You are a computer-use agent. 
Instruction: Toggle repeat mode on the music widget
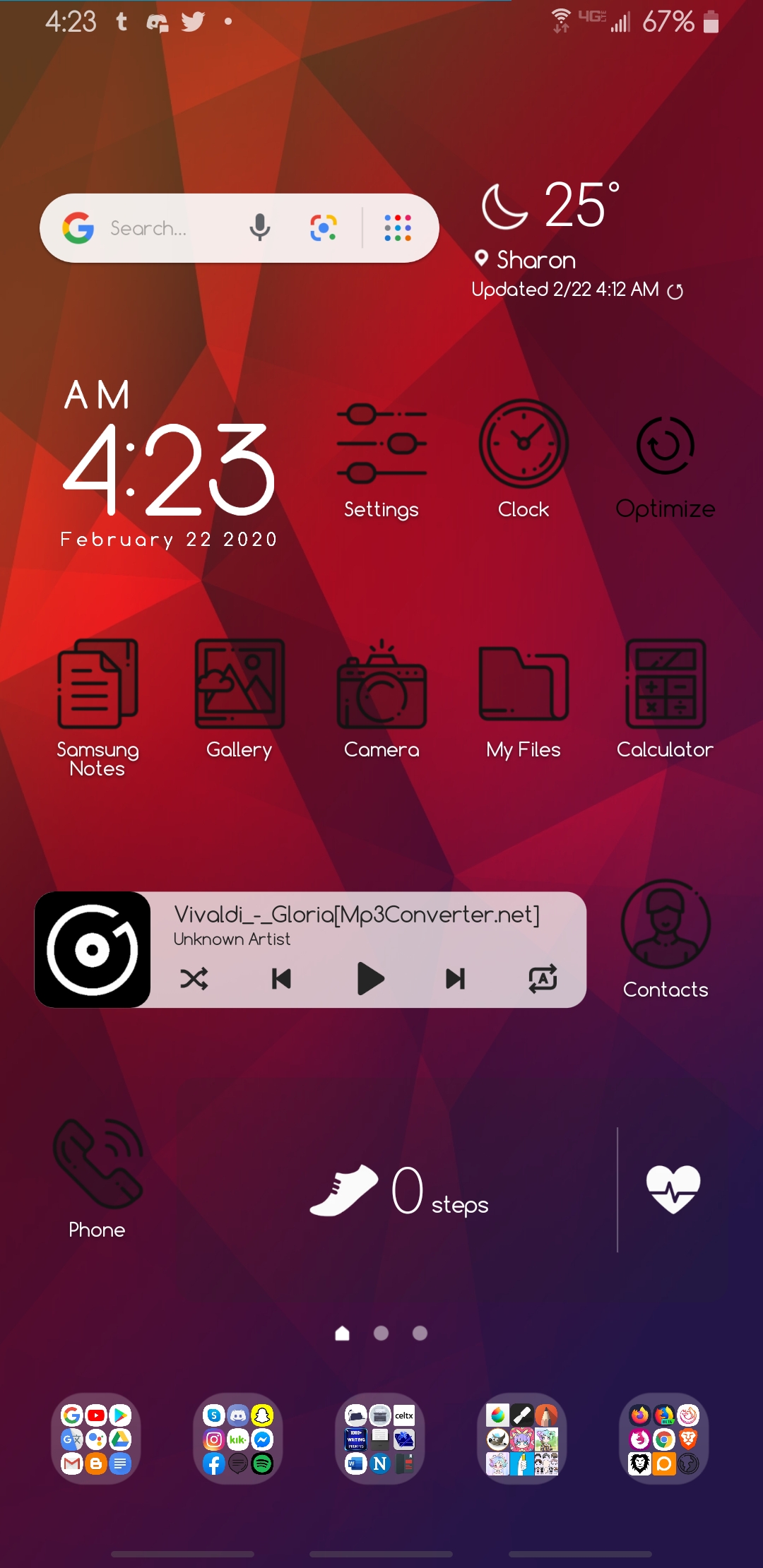pos(543,980)
